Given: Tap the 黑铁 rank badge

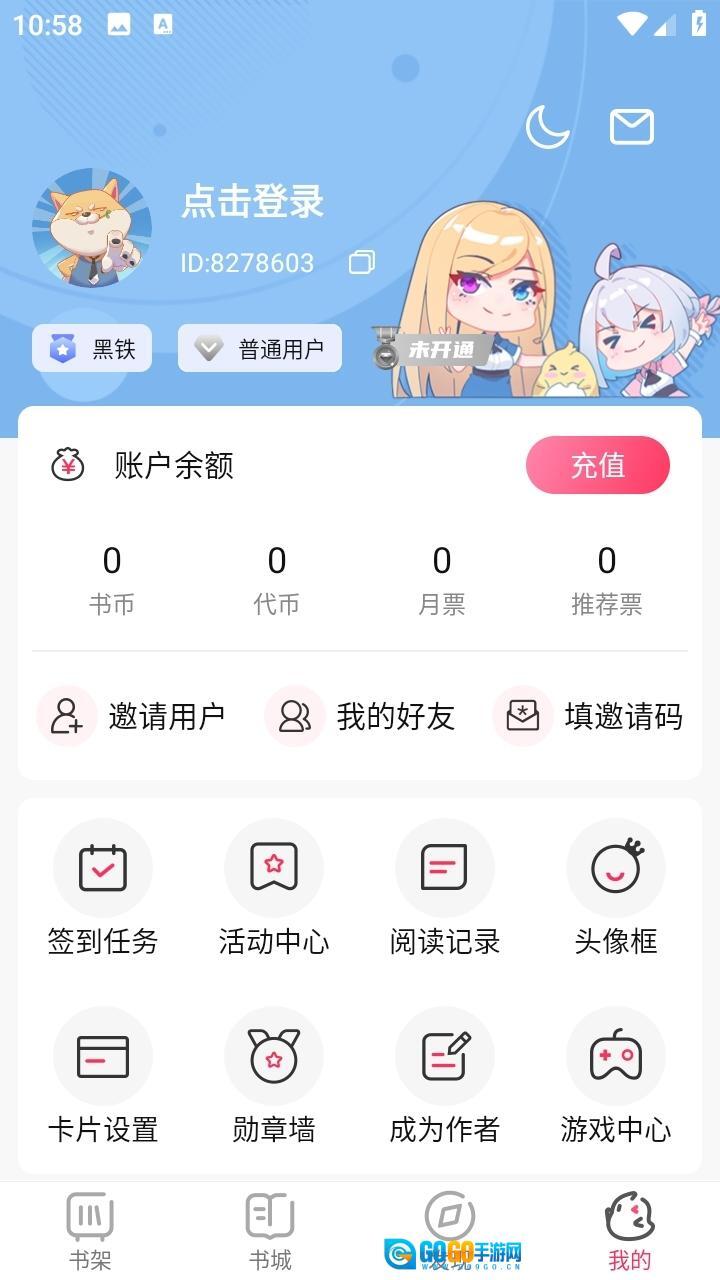Looking at the screenshot, I should pyautogui.click(x=92, y=349).
